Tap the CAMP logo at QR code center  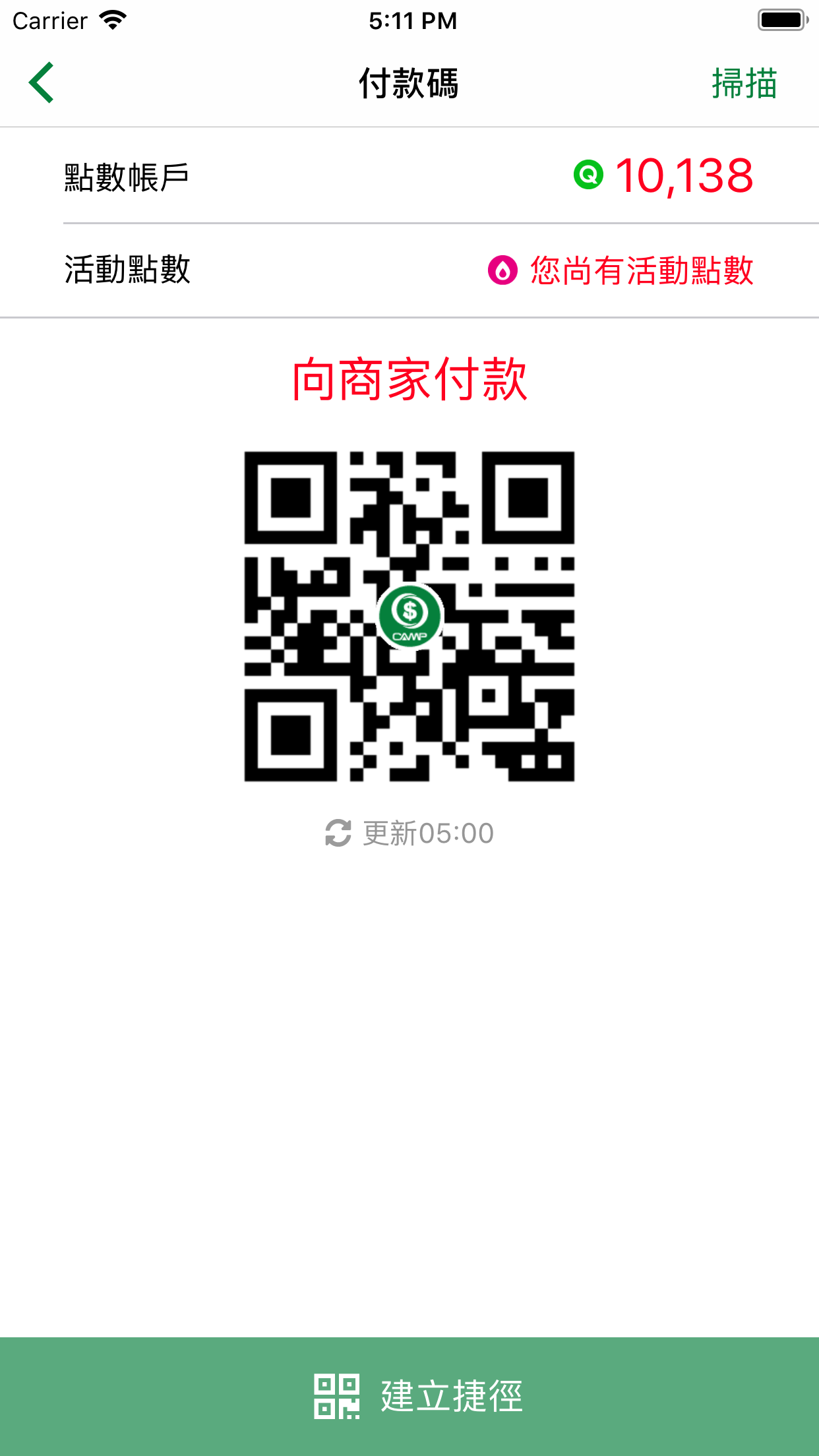[410, 617]
